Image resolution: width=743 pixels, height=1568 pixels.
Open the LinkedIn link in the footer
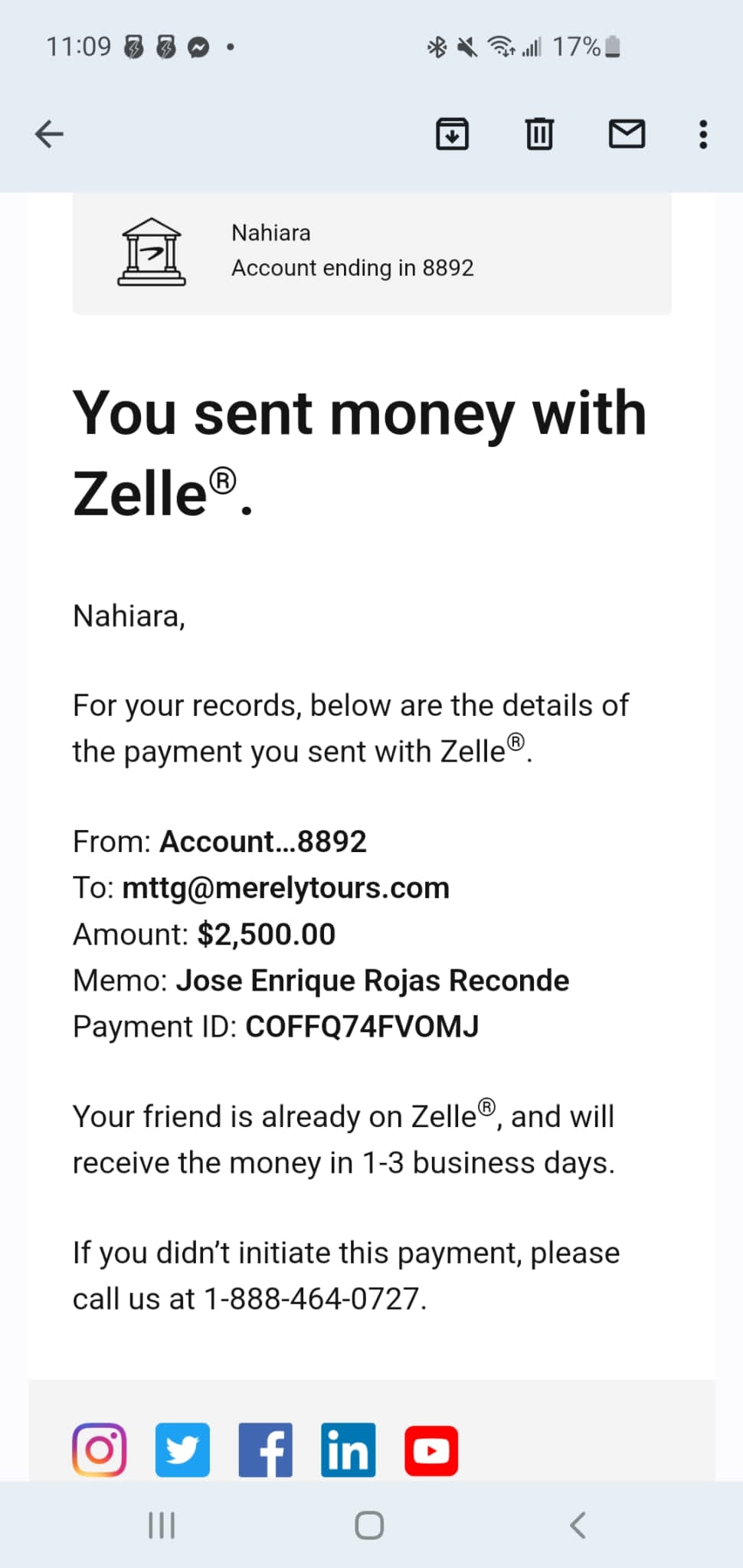(349, 1449)
